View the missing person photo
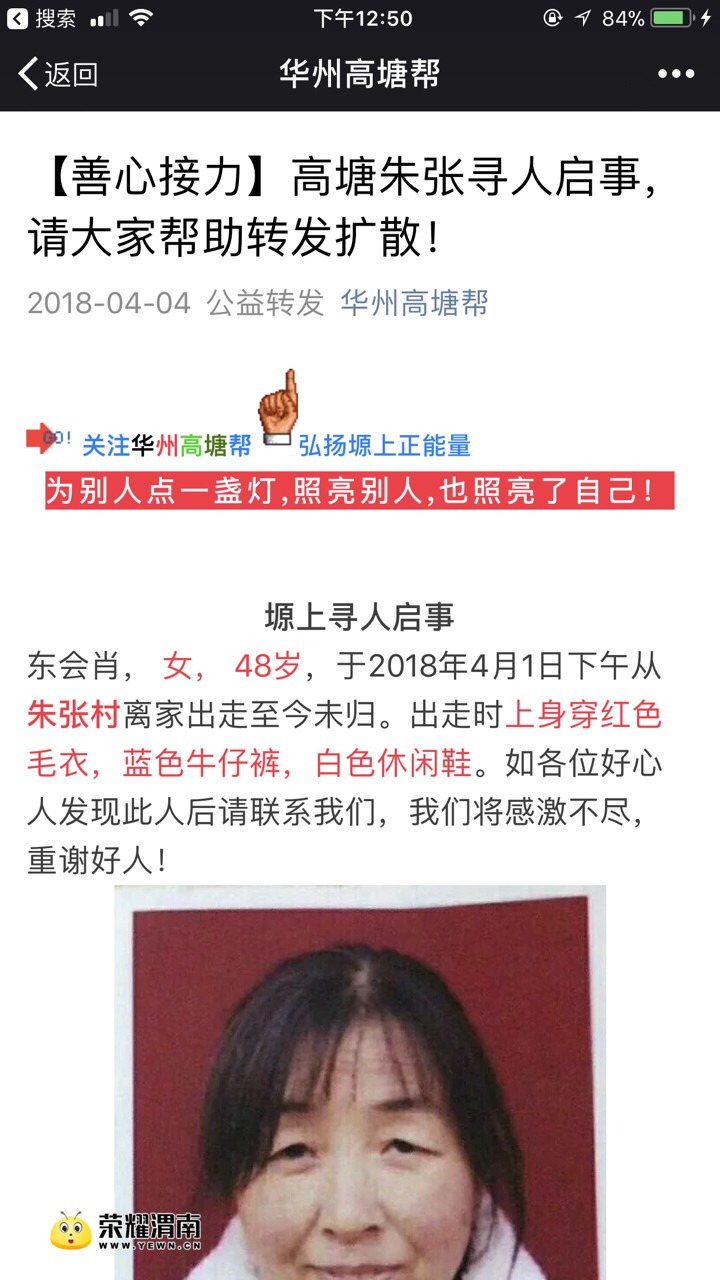 360,1080
